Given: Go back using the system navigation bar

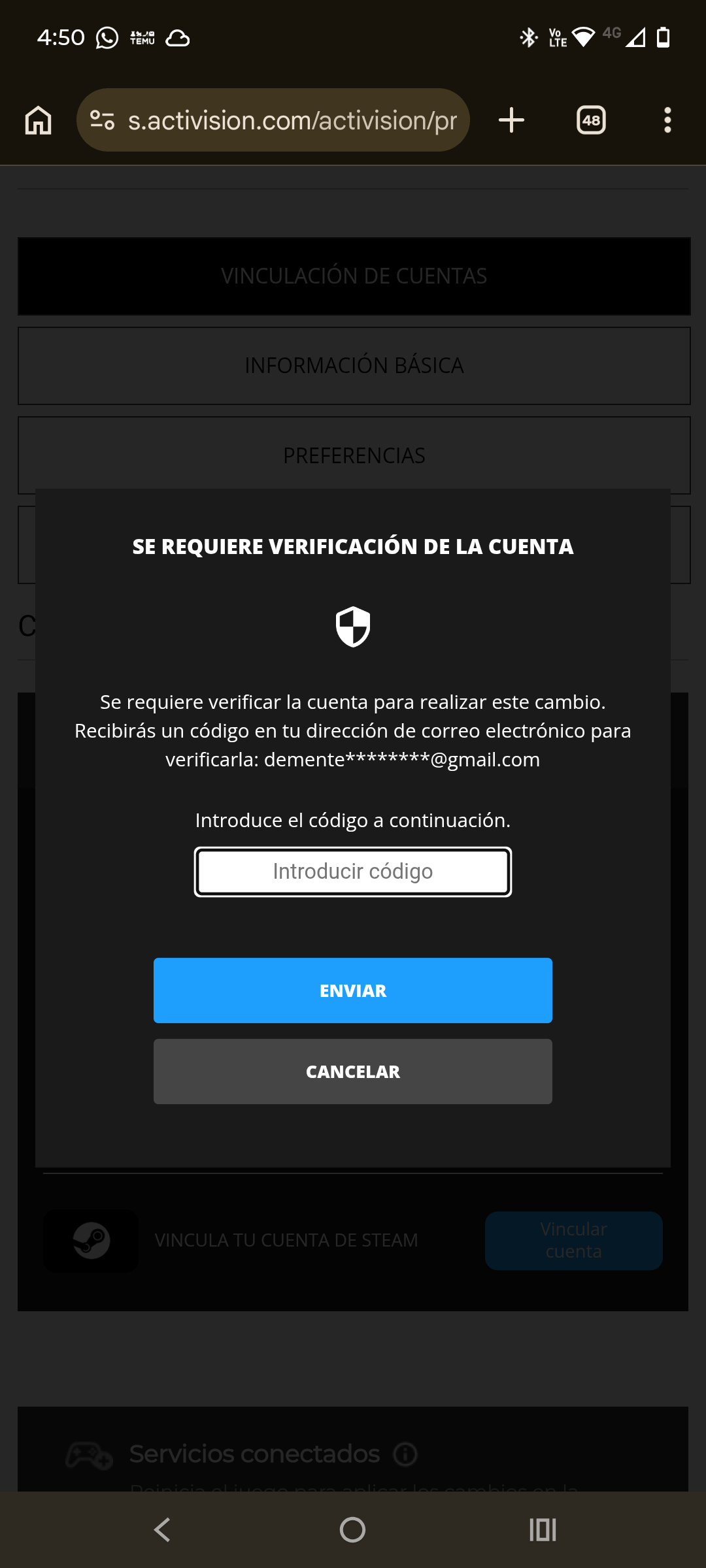Looking at the screenshot, I should [162, 1529].
